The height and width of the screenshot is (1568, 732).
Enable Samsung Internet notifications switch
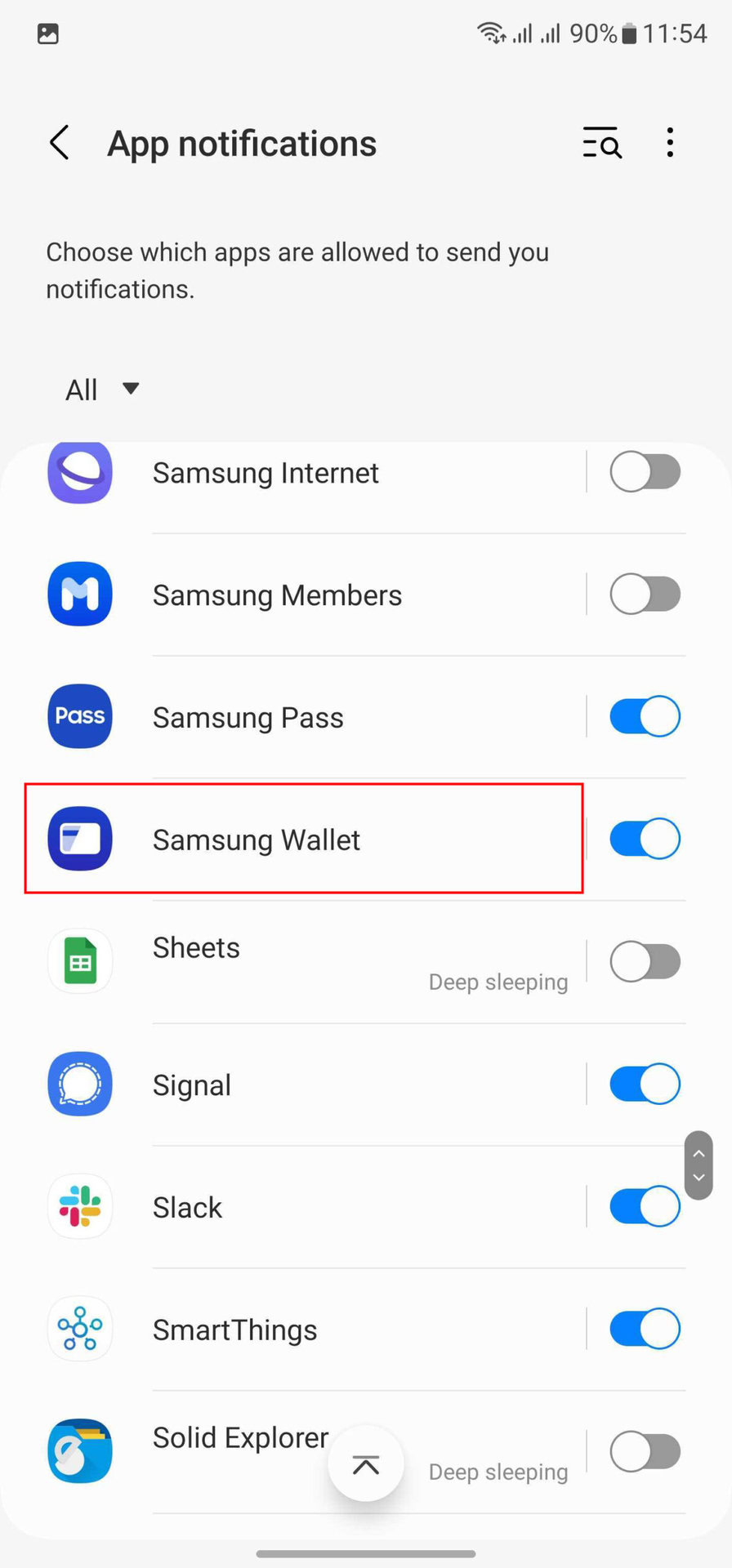click(x=645, y=472)
